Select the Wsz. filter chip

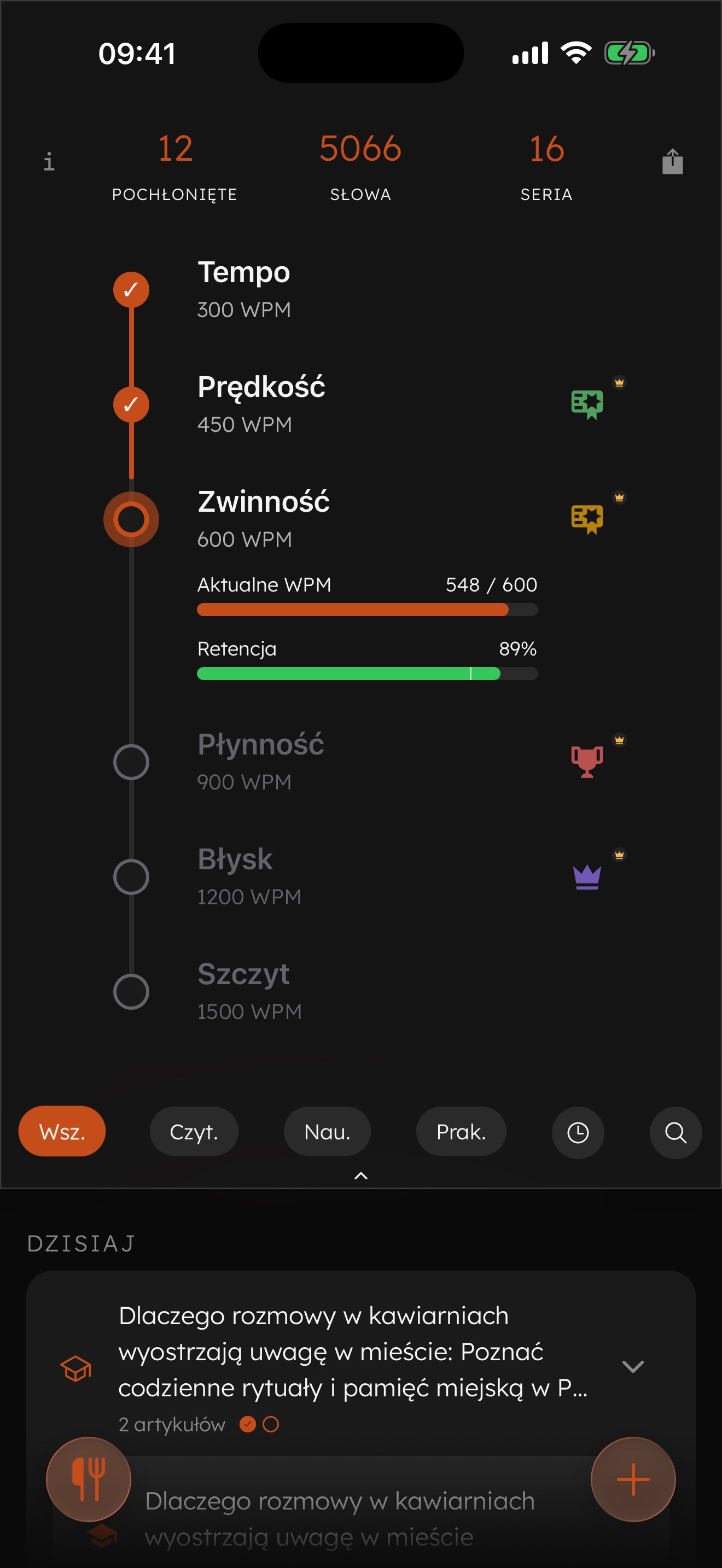(62, 1132)
